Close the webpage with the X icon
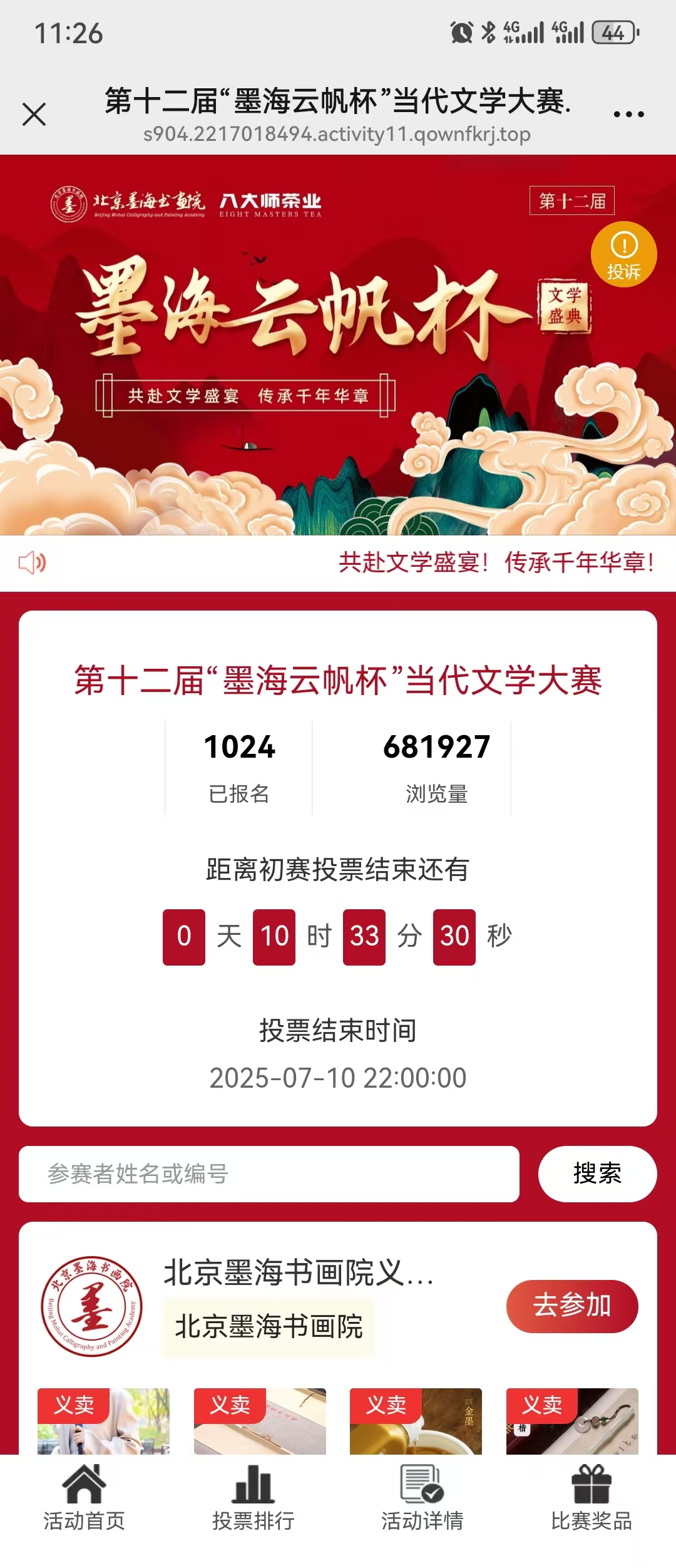 click(34, 114)
